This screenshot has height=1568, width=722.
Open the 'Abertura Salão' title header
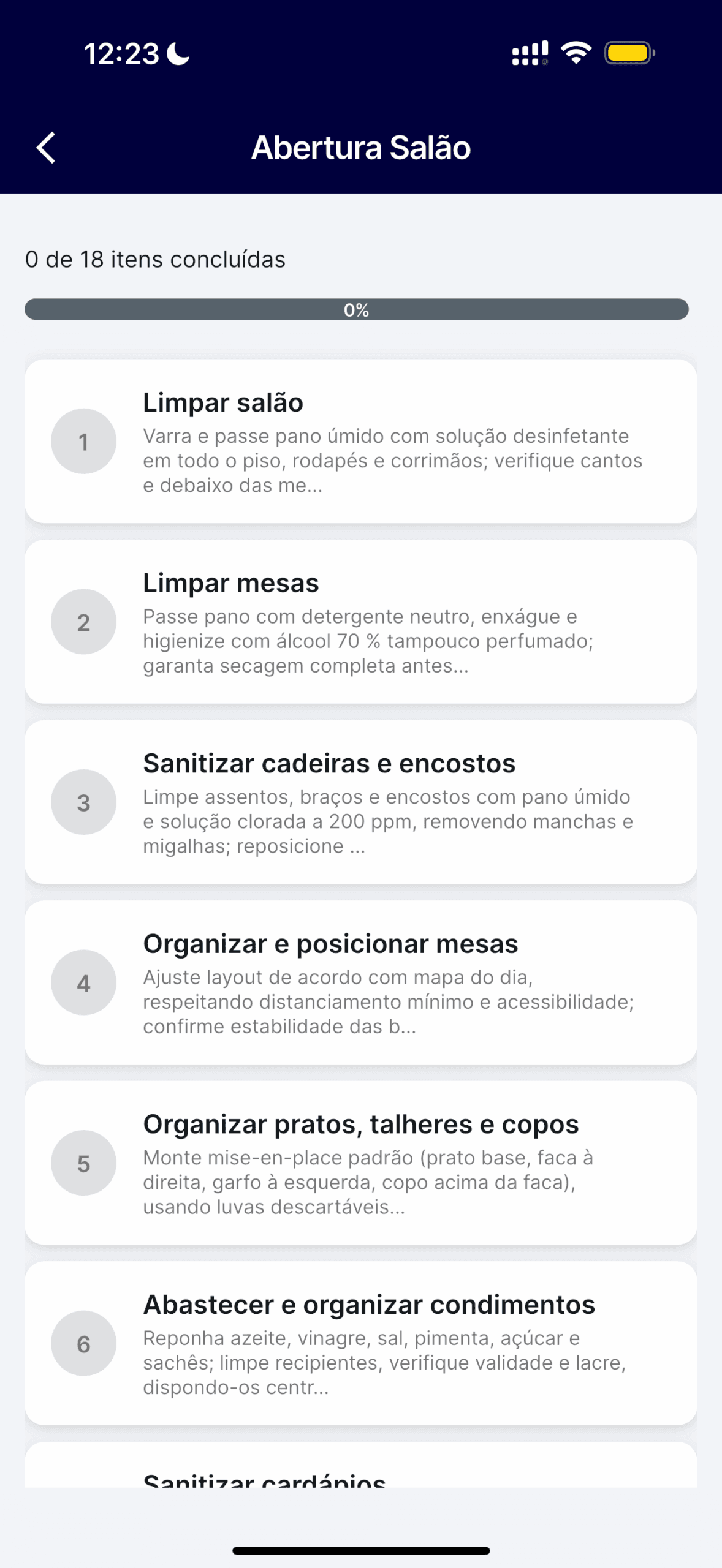click(360, 148)
